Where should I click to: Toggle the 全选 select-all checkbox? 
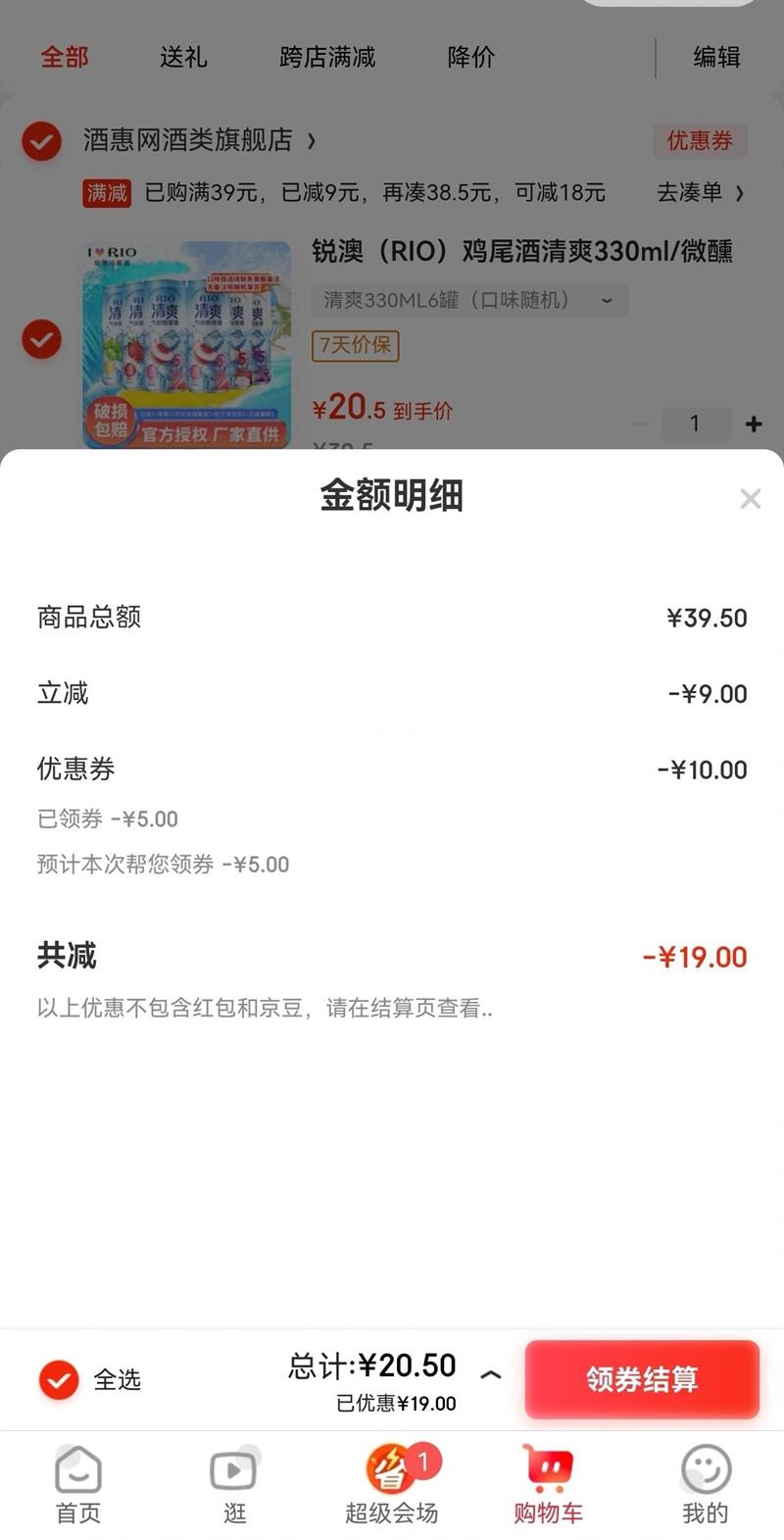coord(59,1379)
